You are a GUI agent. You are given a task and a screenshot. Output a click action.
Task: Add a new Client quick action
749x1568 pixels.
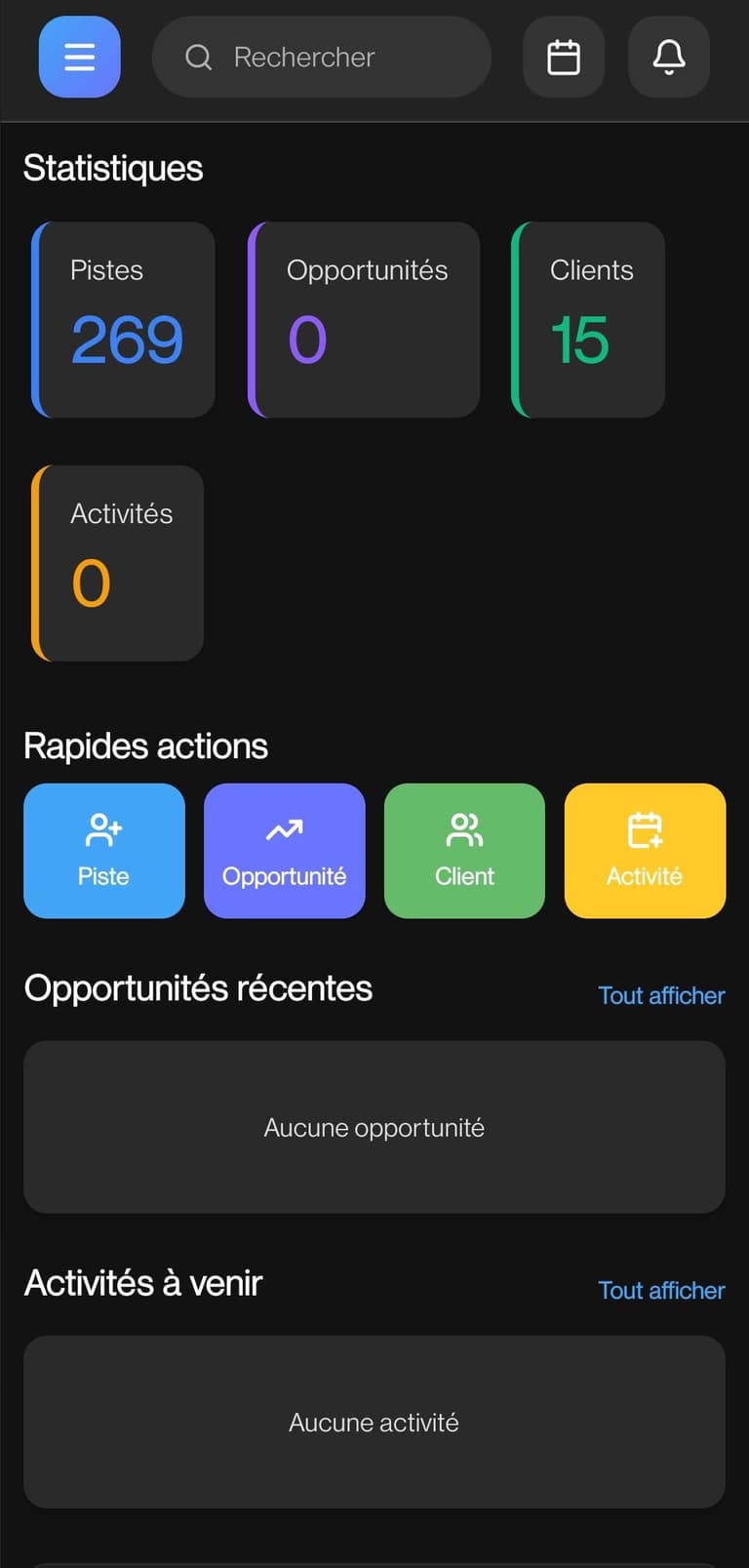coord(464,851)
